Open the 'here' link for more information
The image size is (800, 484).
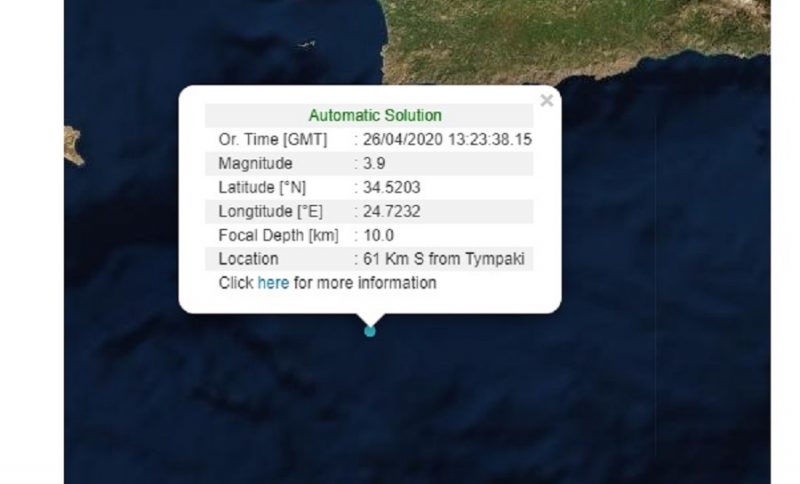coord(273,283)
